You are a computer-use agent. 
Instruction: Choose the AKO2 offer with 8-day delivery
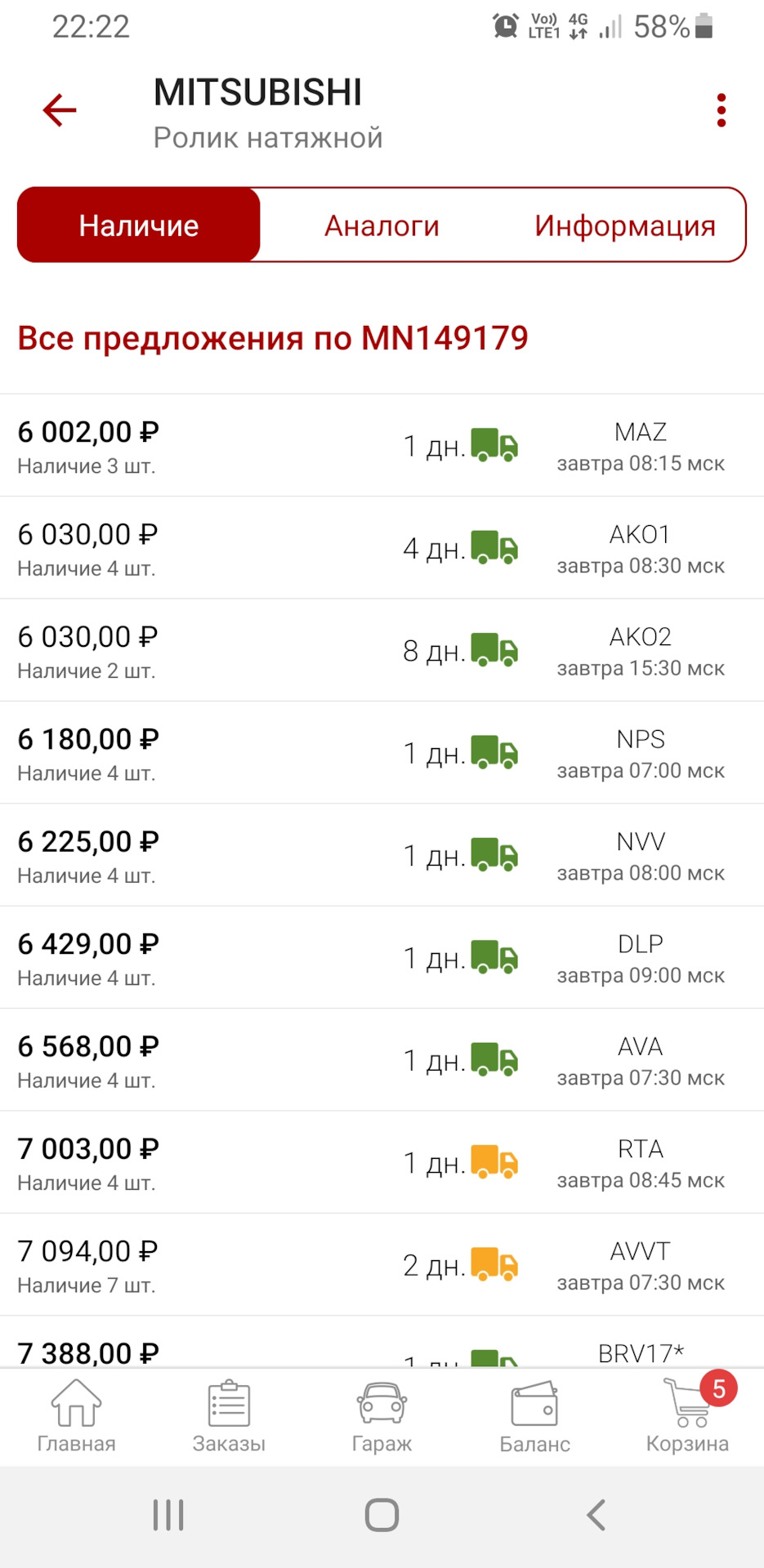382,651
